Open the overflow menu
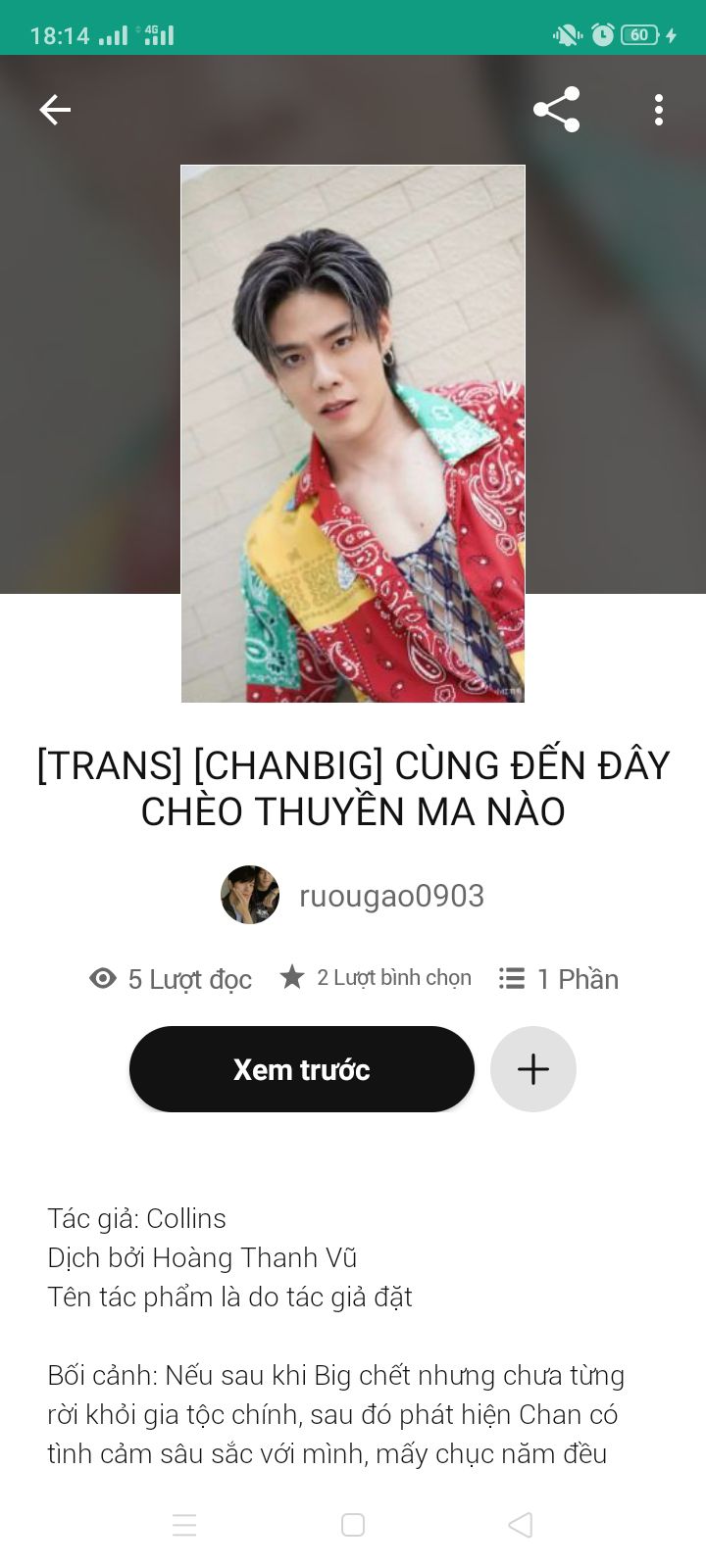The height and width of the screenshot is (1568, 706). click(659, 110)
